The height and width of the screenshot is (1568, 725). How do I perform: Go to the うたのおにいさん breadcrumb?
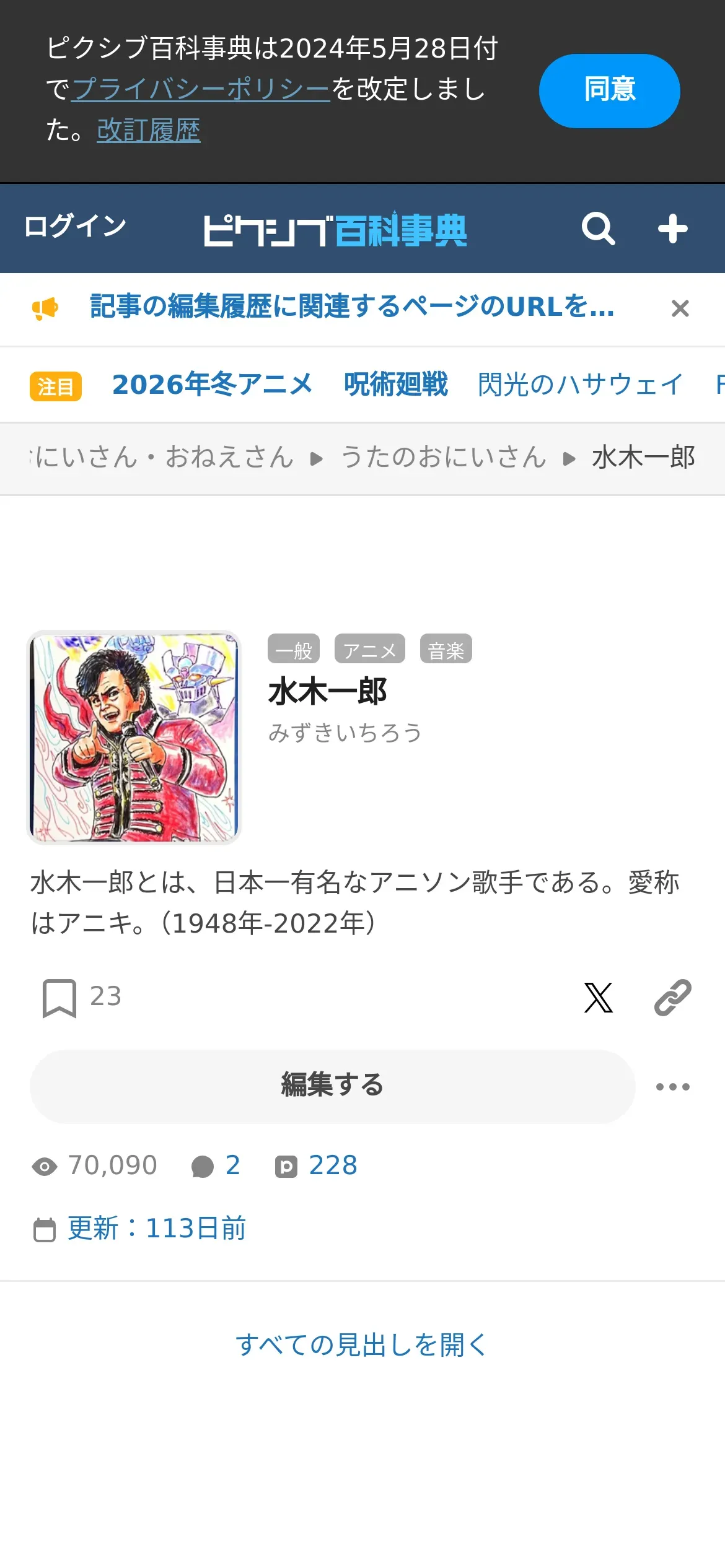(443, 458)
